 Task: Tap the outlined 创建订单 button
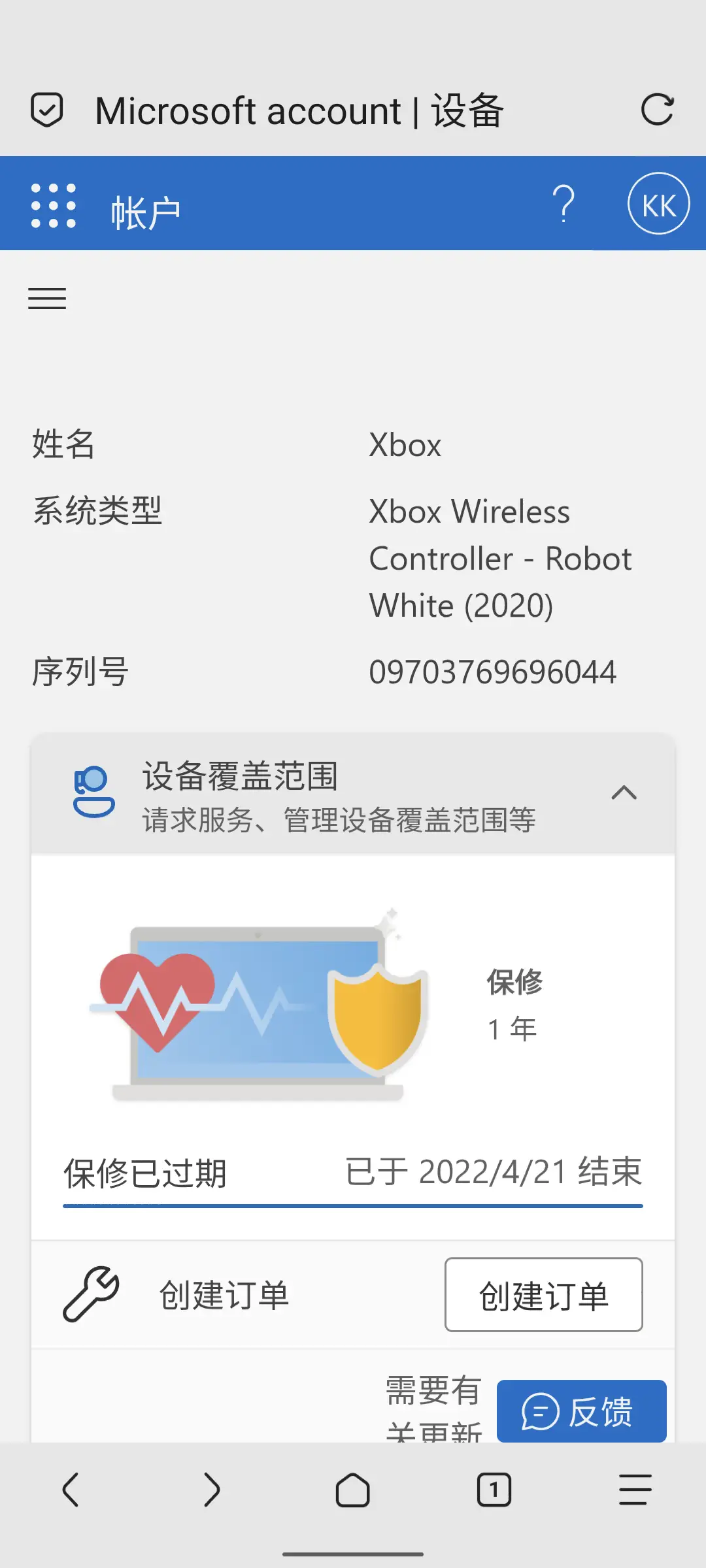[543, 1294]
